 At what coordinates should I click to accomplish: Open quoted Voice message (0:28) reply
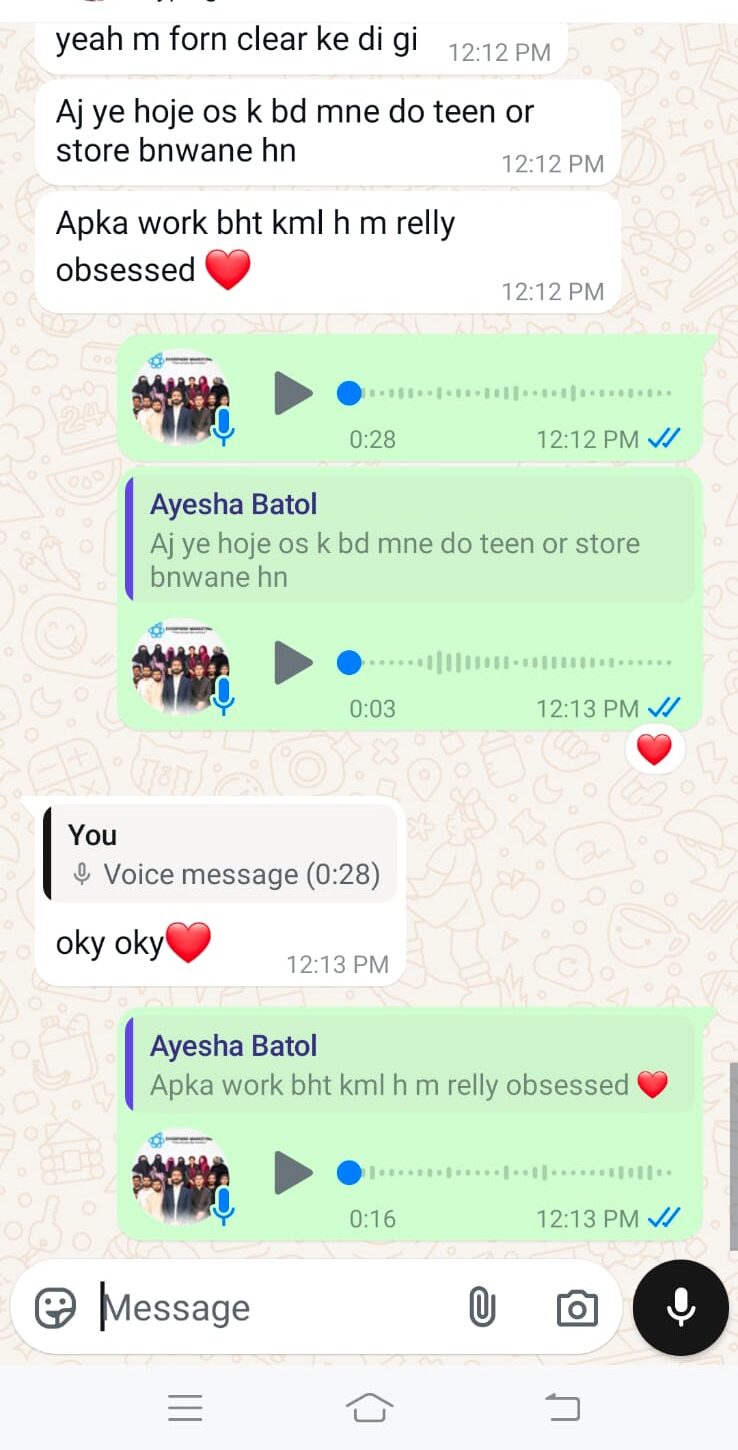pyautogui.click(x=220, y=855)
